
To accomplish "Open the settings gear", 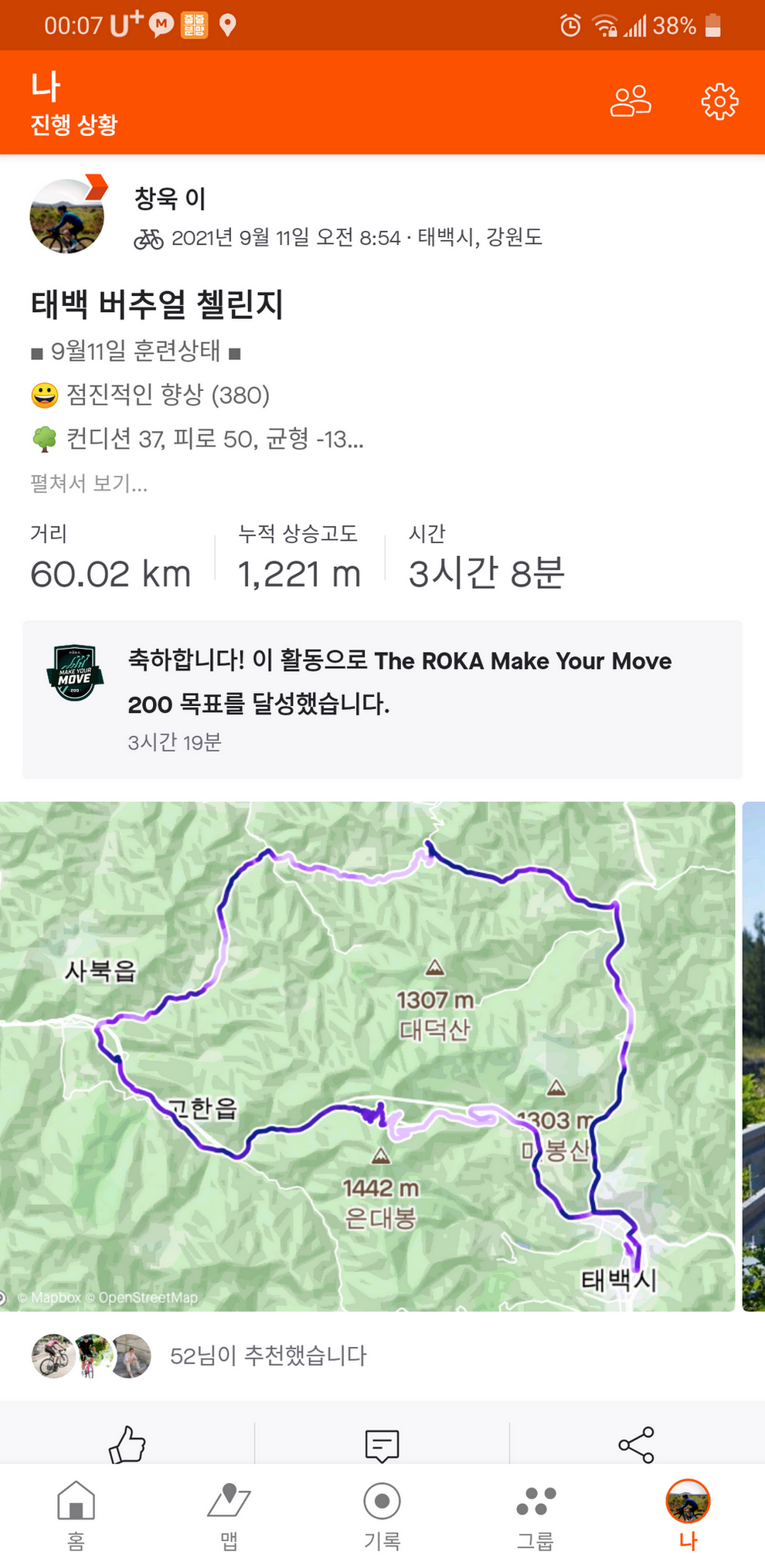I will pyautogui.click(x=719, y=101).
